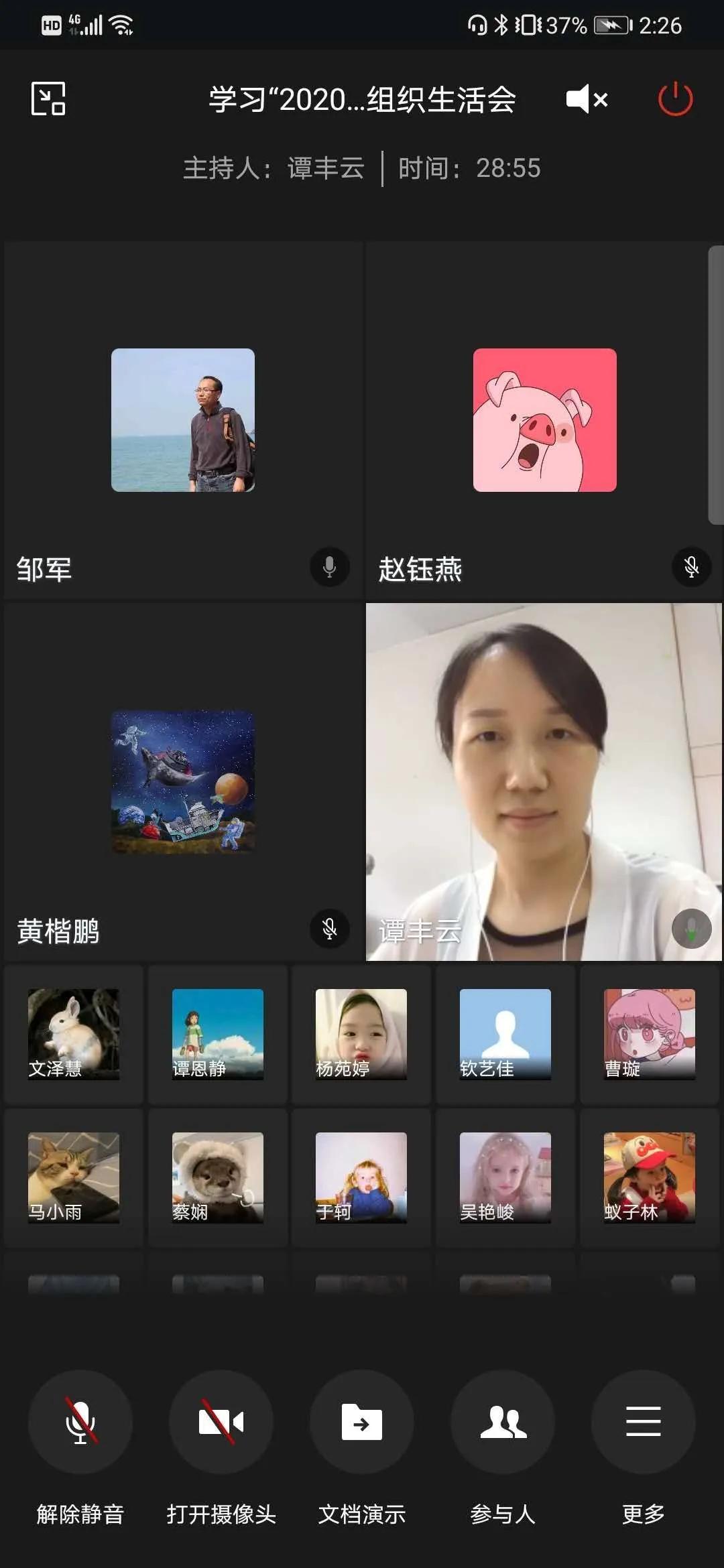Select participant 钦艺佳
724x1568 pixels.
pyautogui.click(x=505, y=1034)
